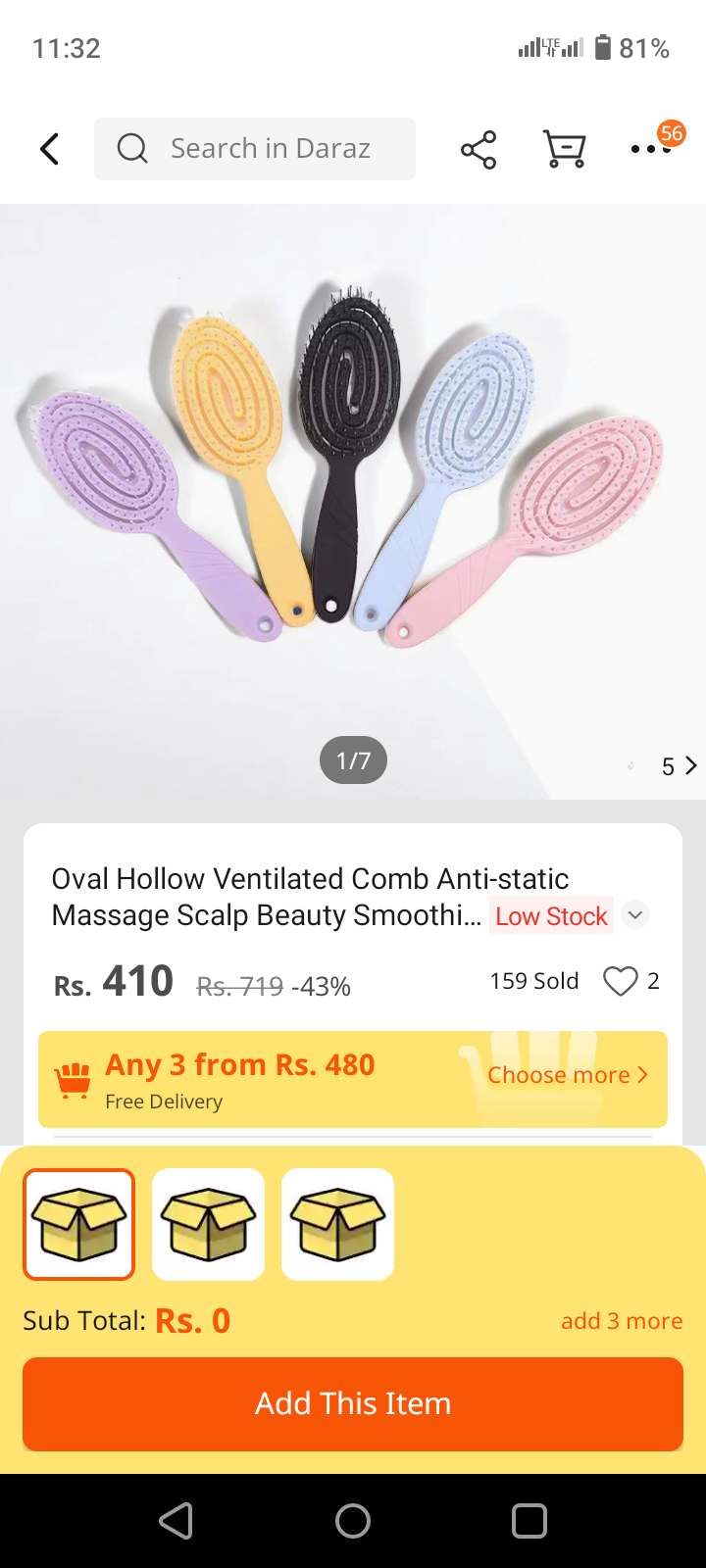This screenshot has height=1568, width=706.
Task: Add the comb to wishlist with the heart icon
Action: pyautogui.click(x=620, y=981)
